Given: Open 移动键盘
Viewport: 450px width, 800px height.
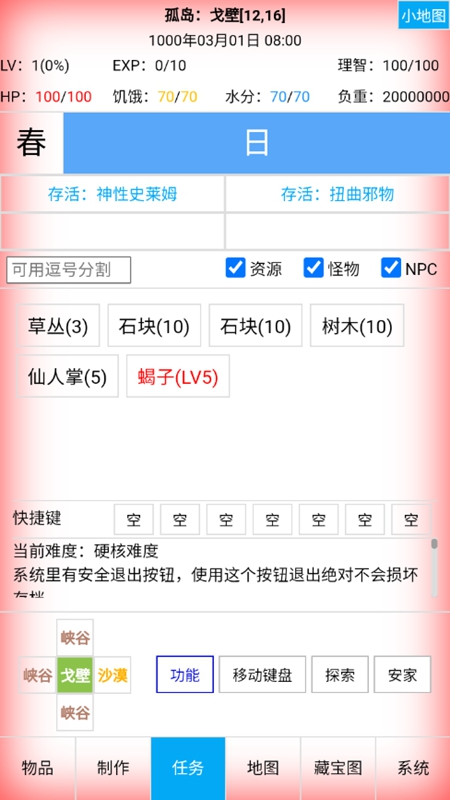Looking at the screenshot, I should tap(262, 675).
